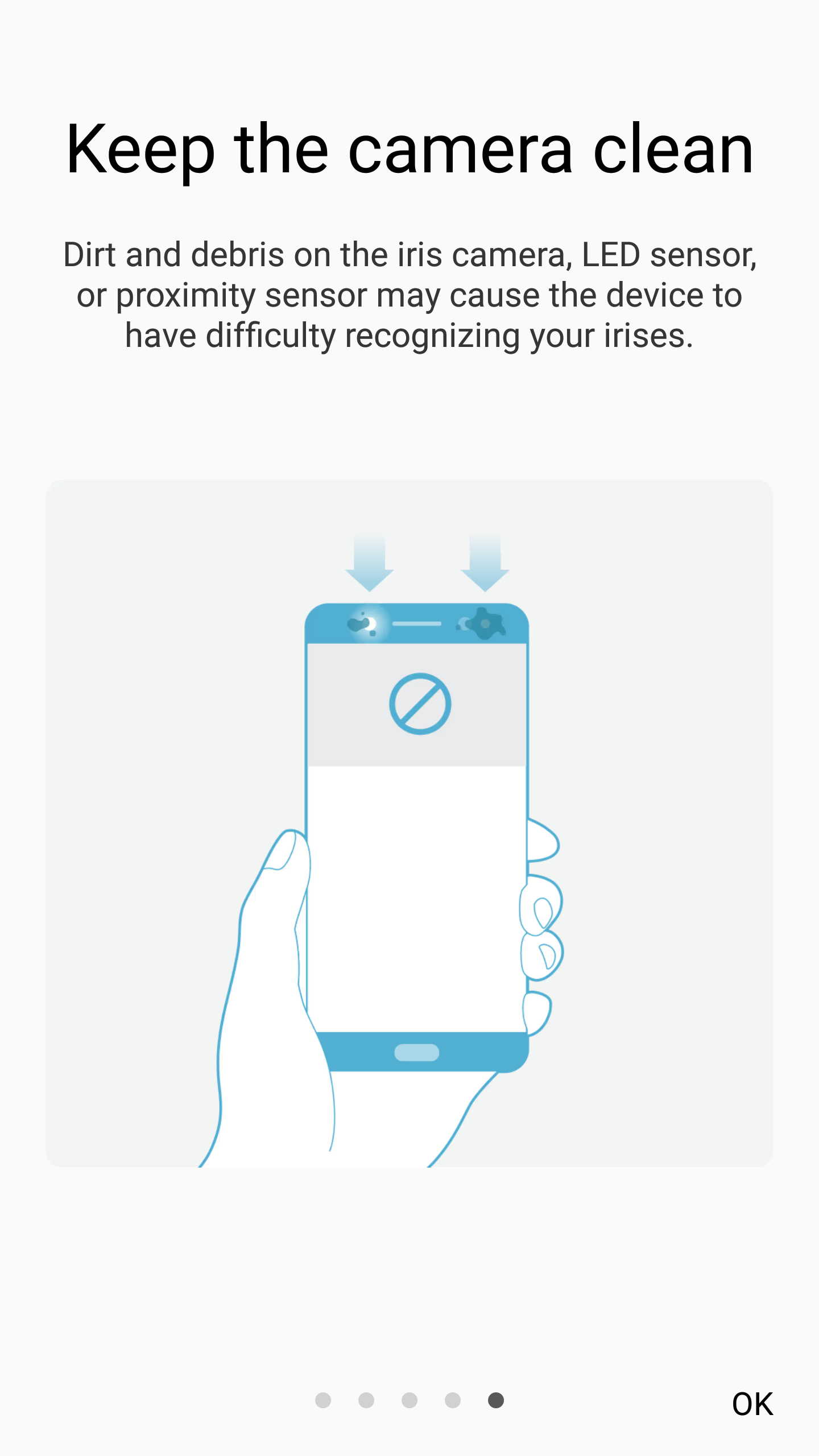The width and height of the screenshot is (819, 1456).
Task: Tap OK to finish the tutorial
Action: pos(752,1404)
